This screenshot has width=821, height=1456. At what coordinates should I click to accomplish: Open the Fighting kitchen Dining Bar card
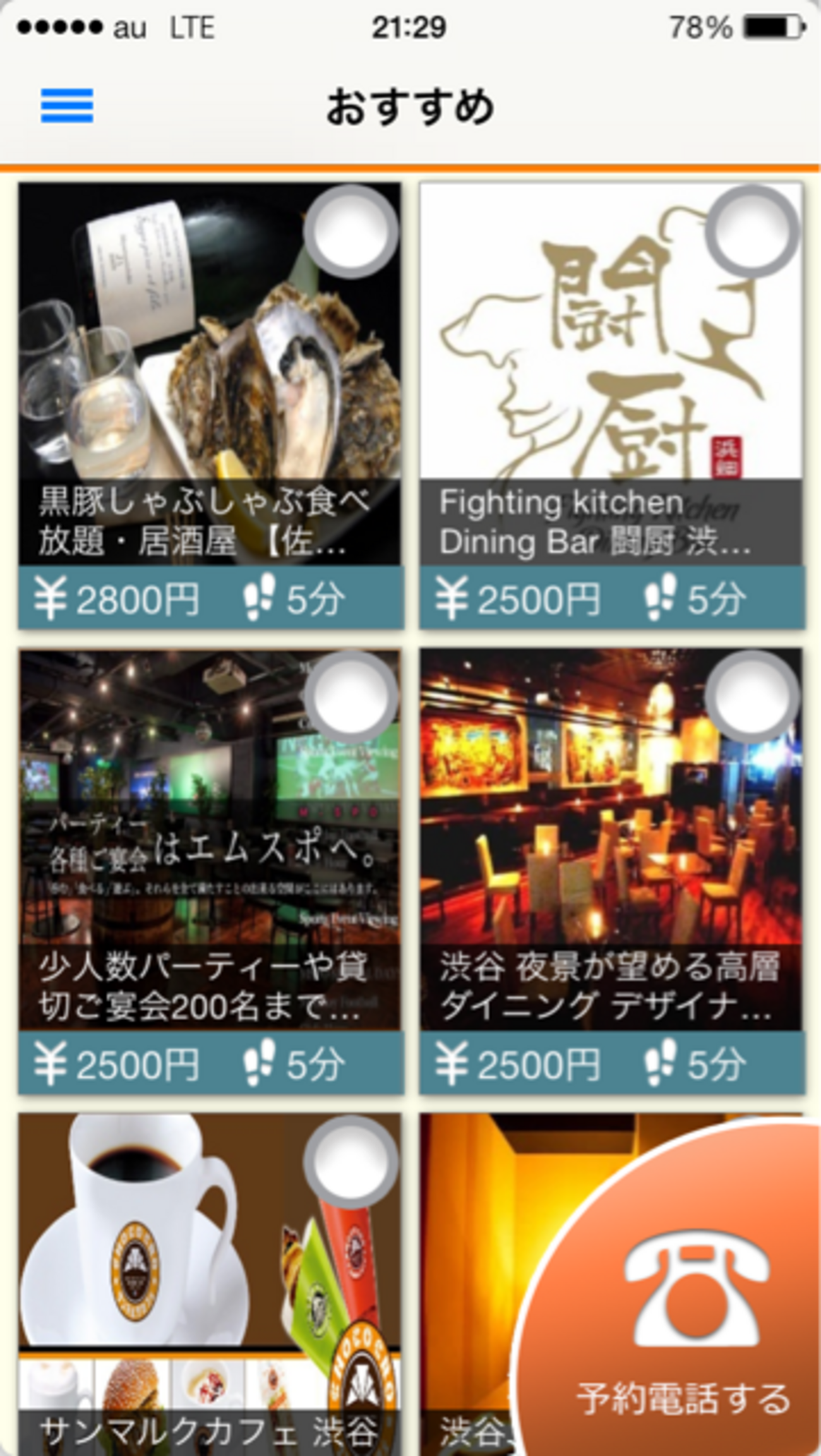[x=612, y=406]
